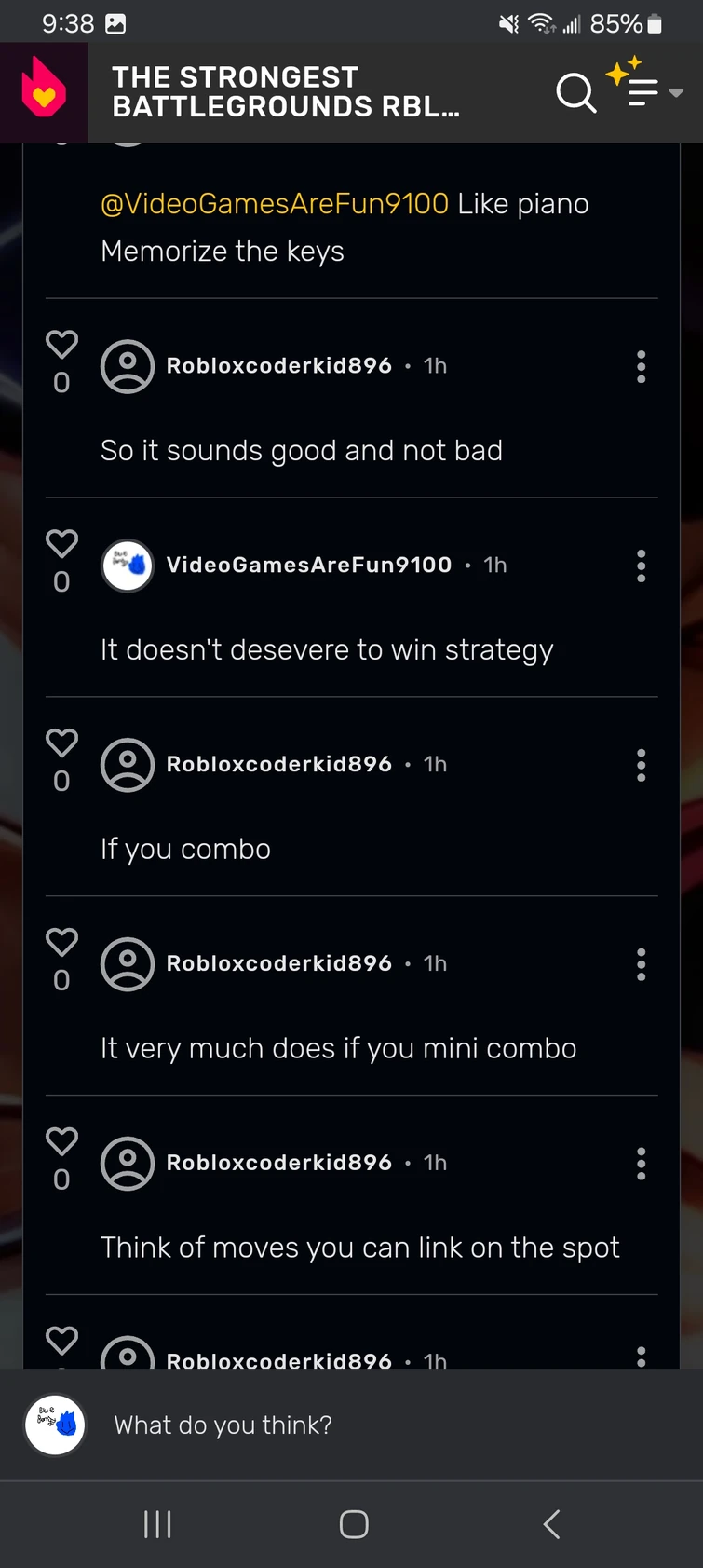Expand the sort order dropdown arrow in the header
Image resolution: width=703 pixels, height=1568 pixels.
click(x=677, y=92)
